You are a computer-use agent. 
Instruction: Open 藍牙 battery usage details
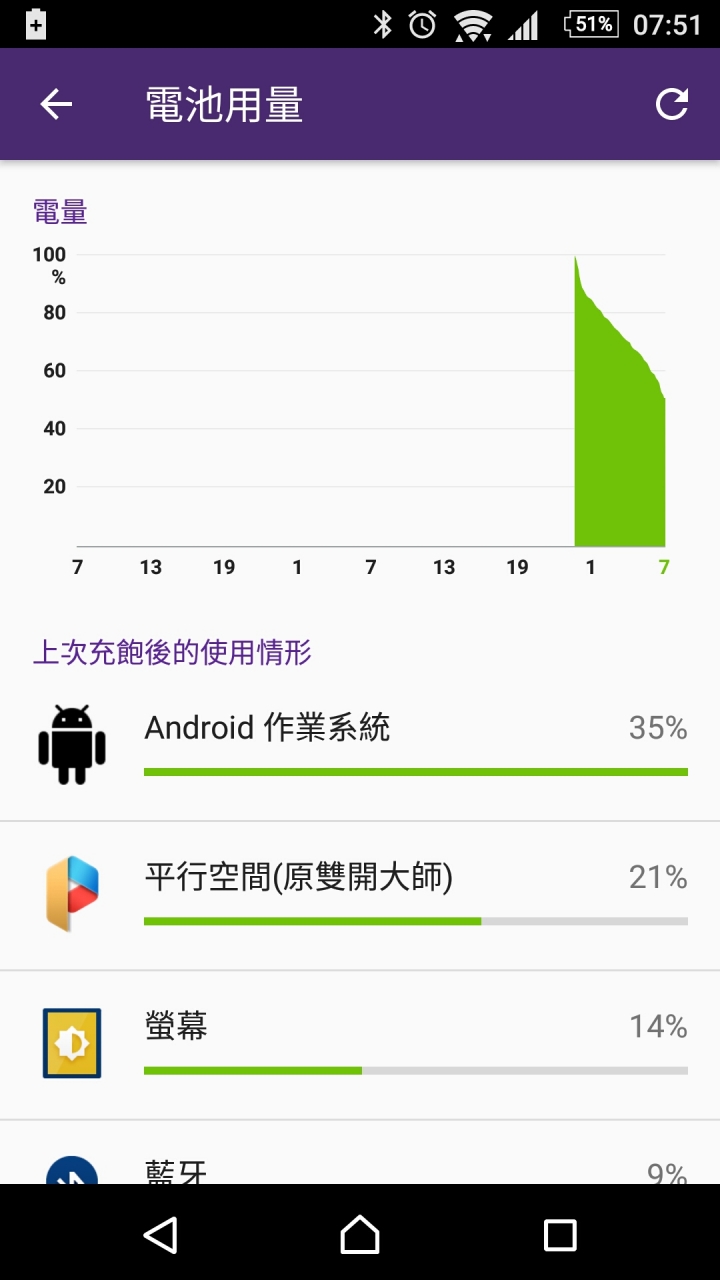click(360, 1166)
